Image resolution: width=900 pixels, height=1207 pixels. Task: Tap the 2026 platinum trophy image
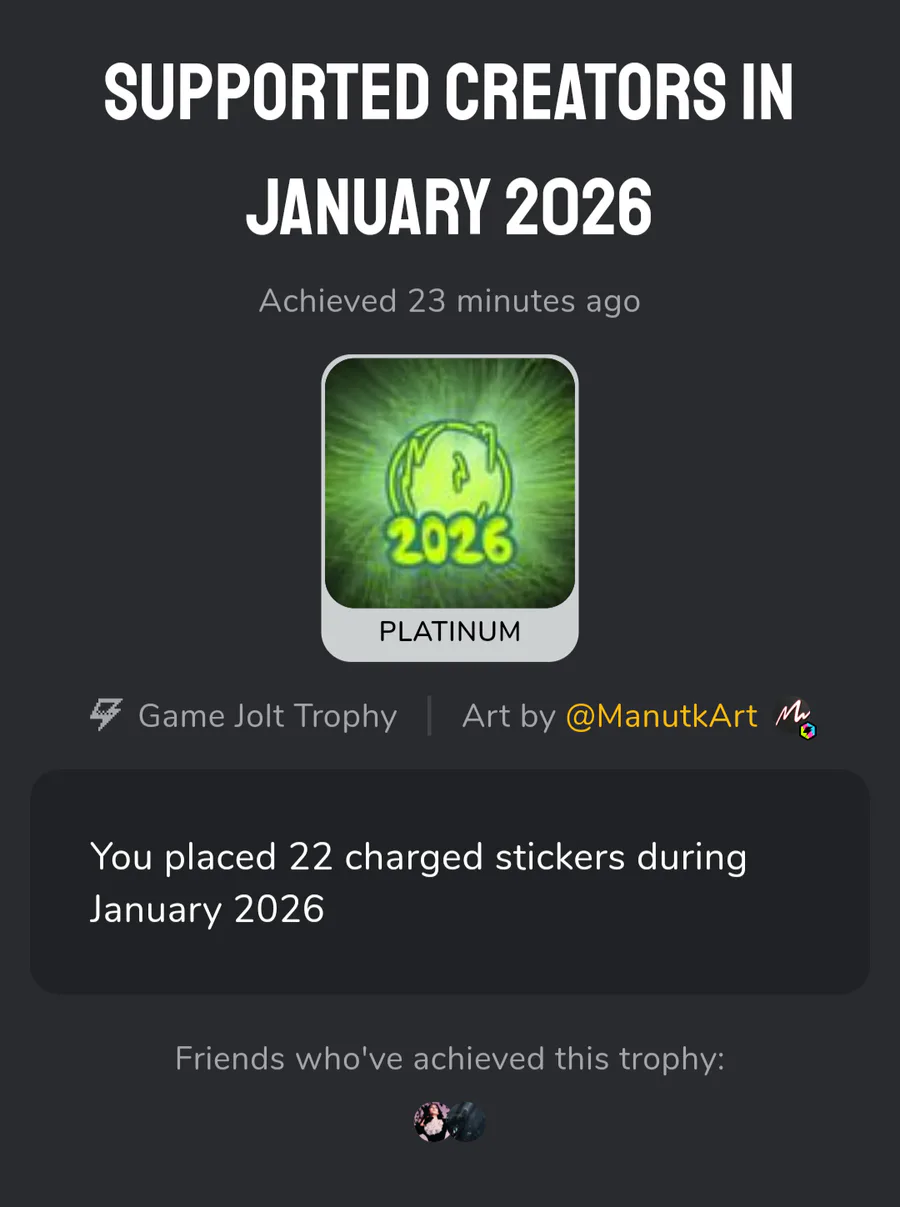pos(450,483)
